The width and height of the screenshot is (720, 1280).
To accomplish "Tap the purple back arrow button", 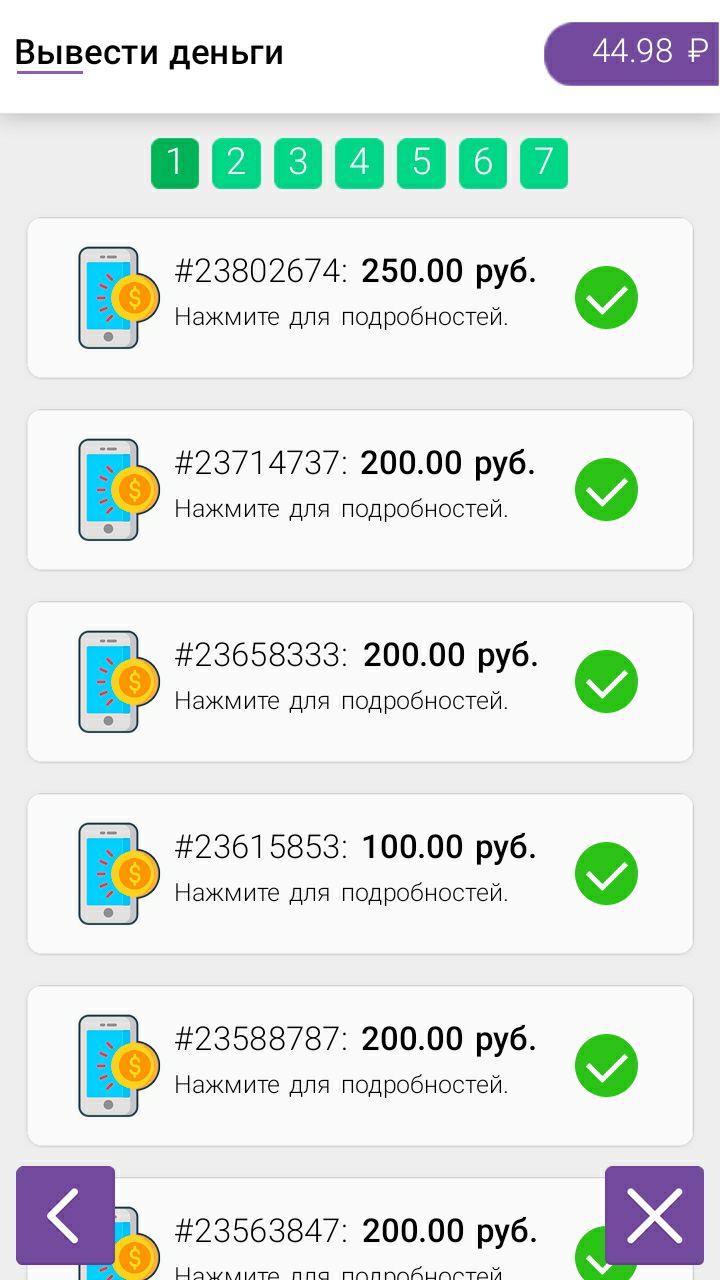I will tap(65, 1215).
